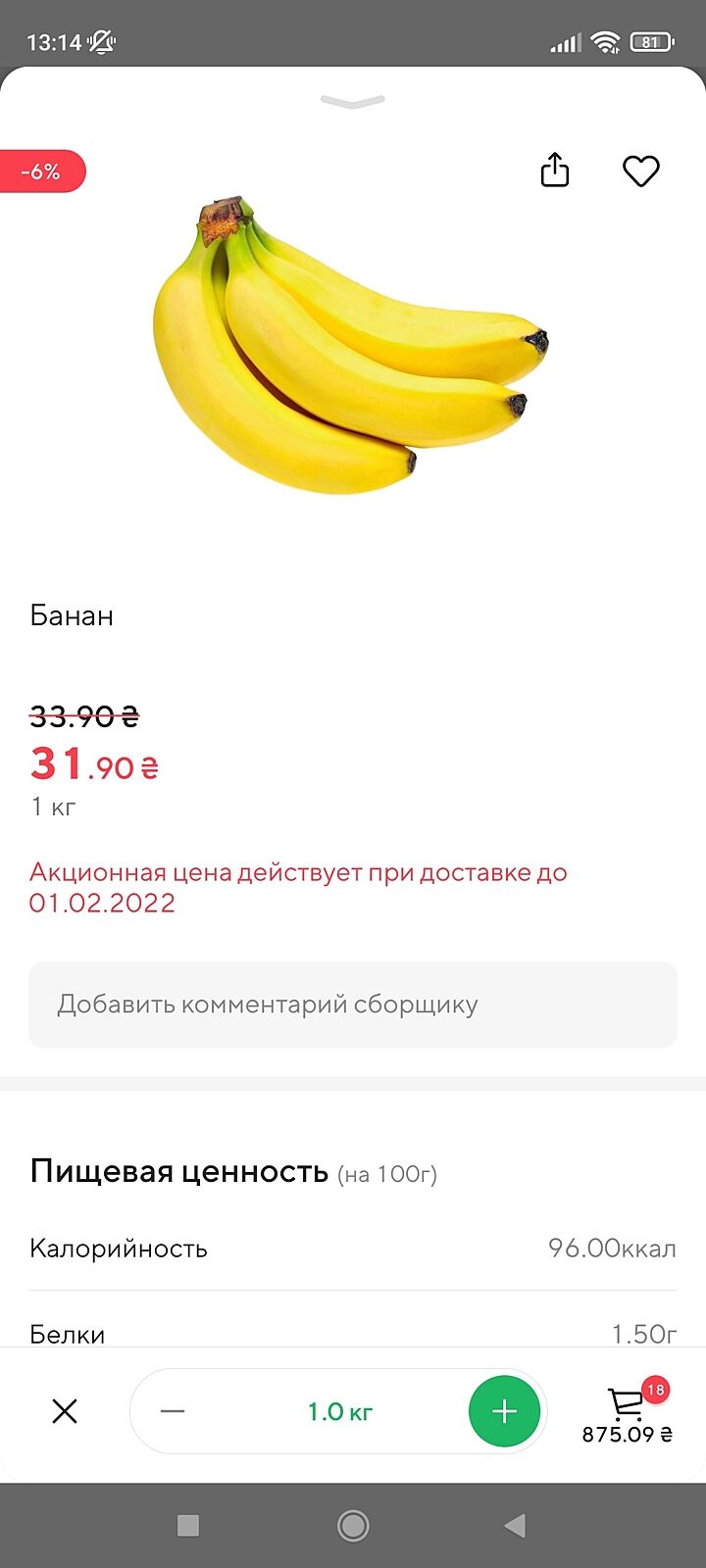Decrease banana quantity with the minus
The image size is (706, 1568).
pos(173,1411)
